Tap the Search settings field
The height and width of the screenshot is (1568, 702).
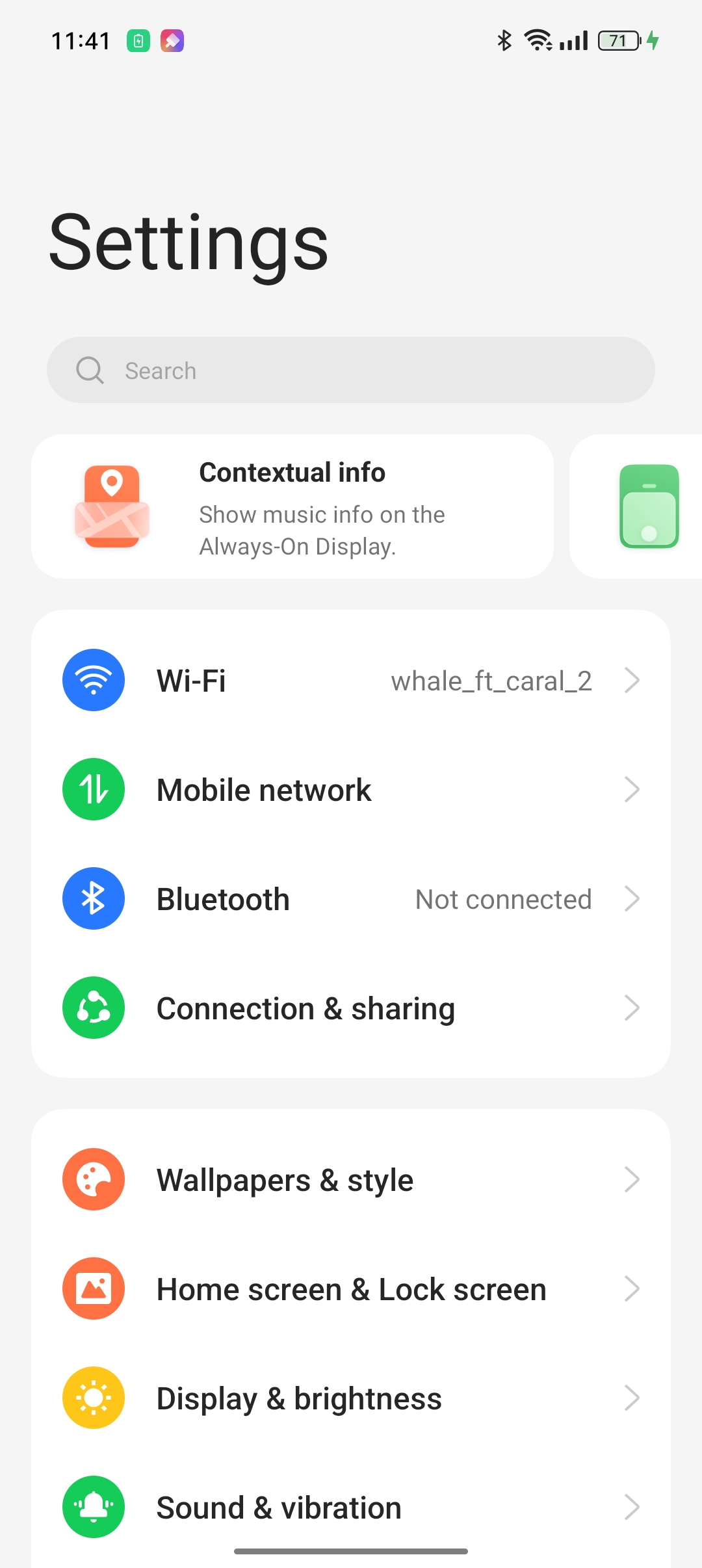coord(351,370)
